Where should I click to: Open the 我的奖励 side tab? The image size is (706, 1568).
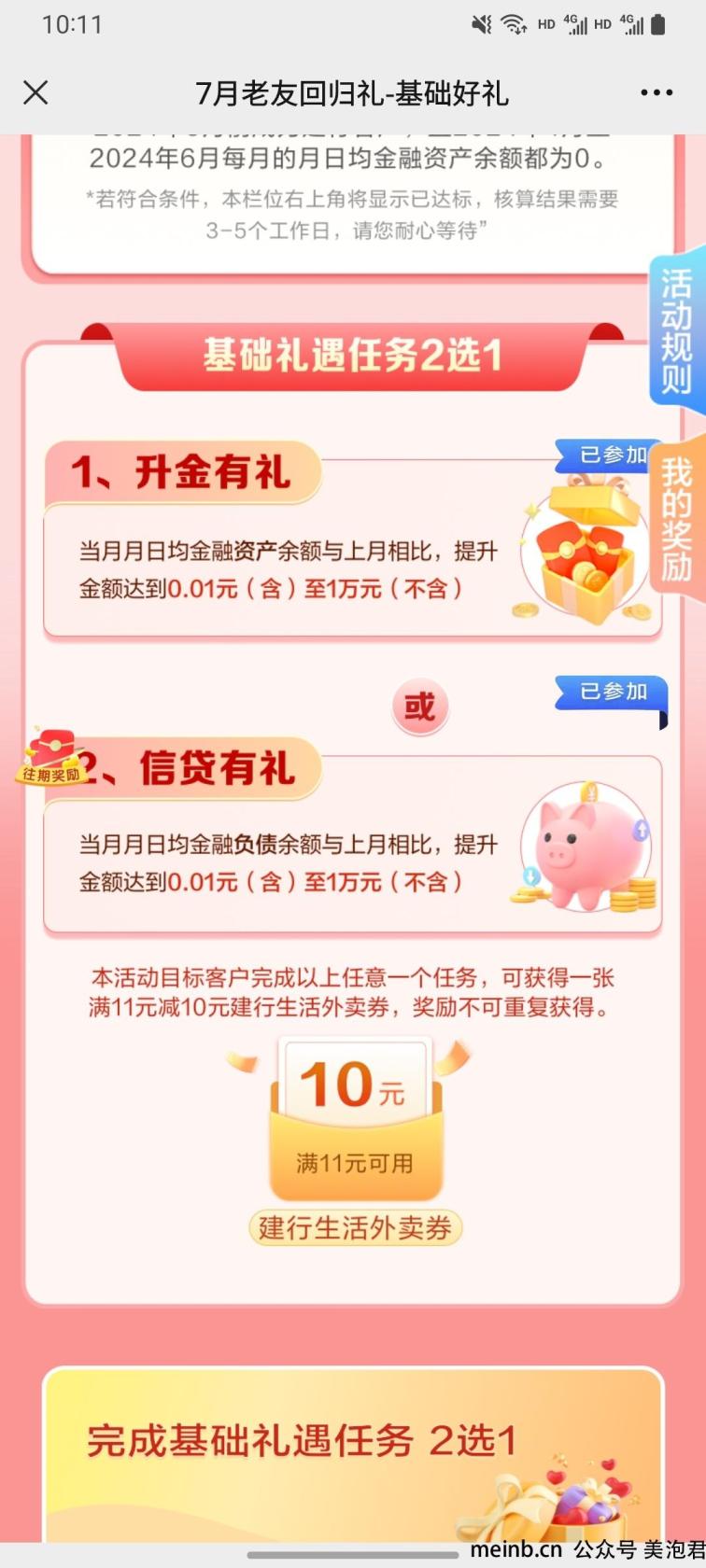tap(676, 519)
